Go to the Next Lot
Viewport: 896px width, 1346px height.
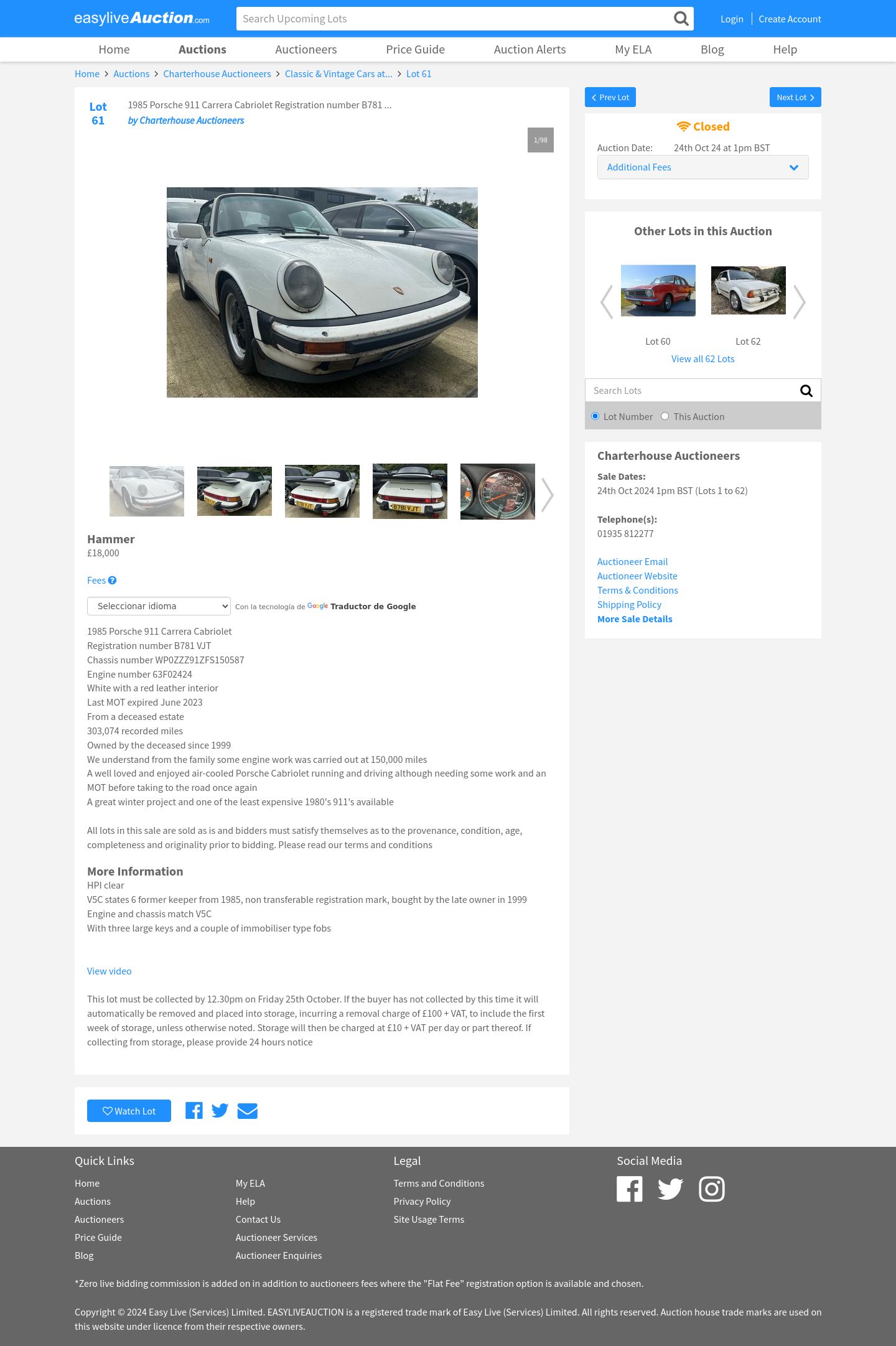coord(795,97)
